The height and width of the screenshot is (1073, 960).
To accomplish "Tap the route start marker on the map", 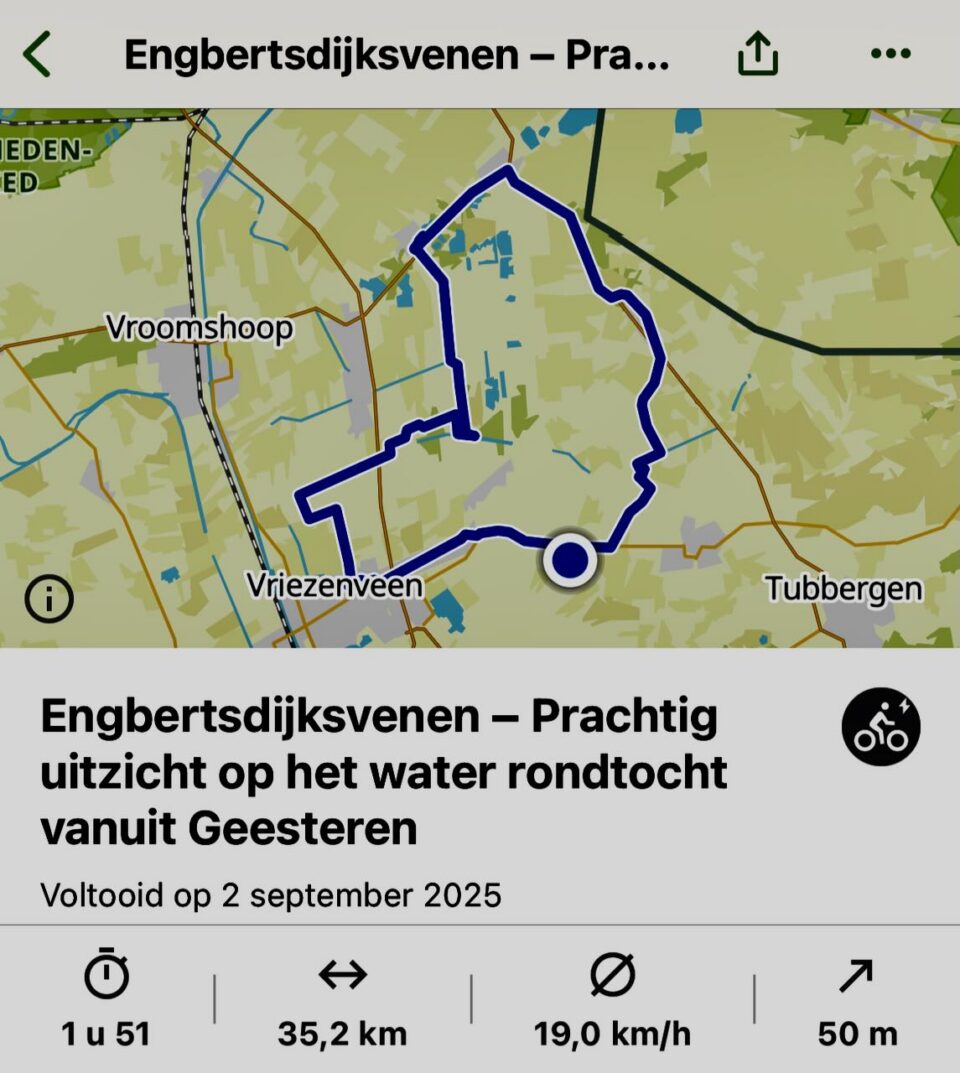I will 570,560.
